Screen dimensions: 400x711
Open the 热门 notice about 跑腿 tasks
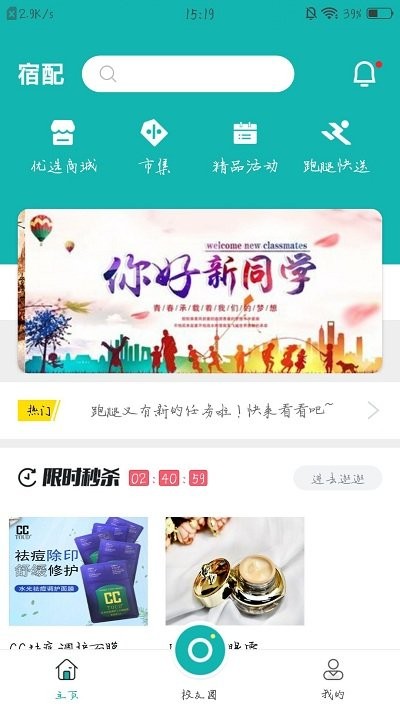click(x=200, y=410)
